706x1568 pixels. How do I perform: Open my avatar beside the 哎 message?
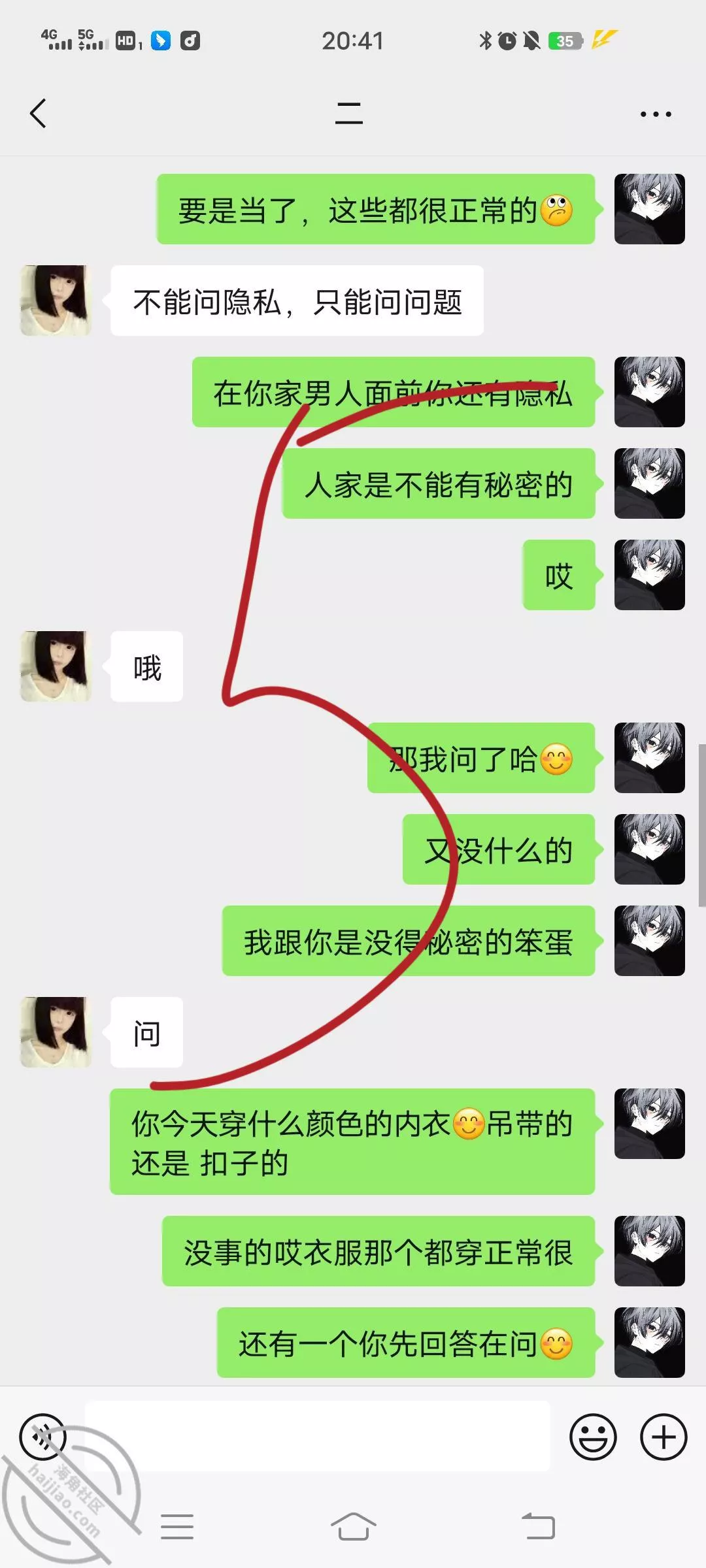[x=649, y=575]
